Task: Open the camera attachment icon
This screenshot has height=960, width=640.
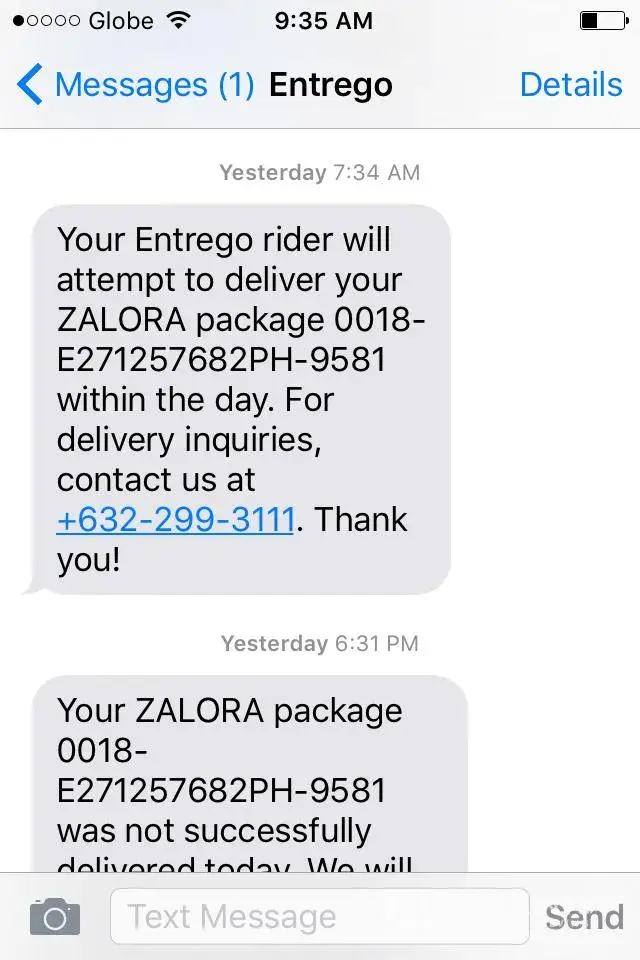Action: (54, 916)
